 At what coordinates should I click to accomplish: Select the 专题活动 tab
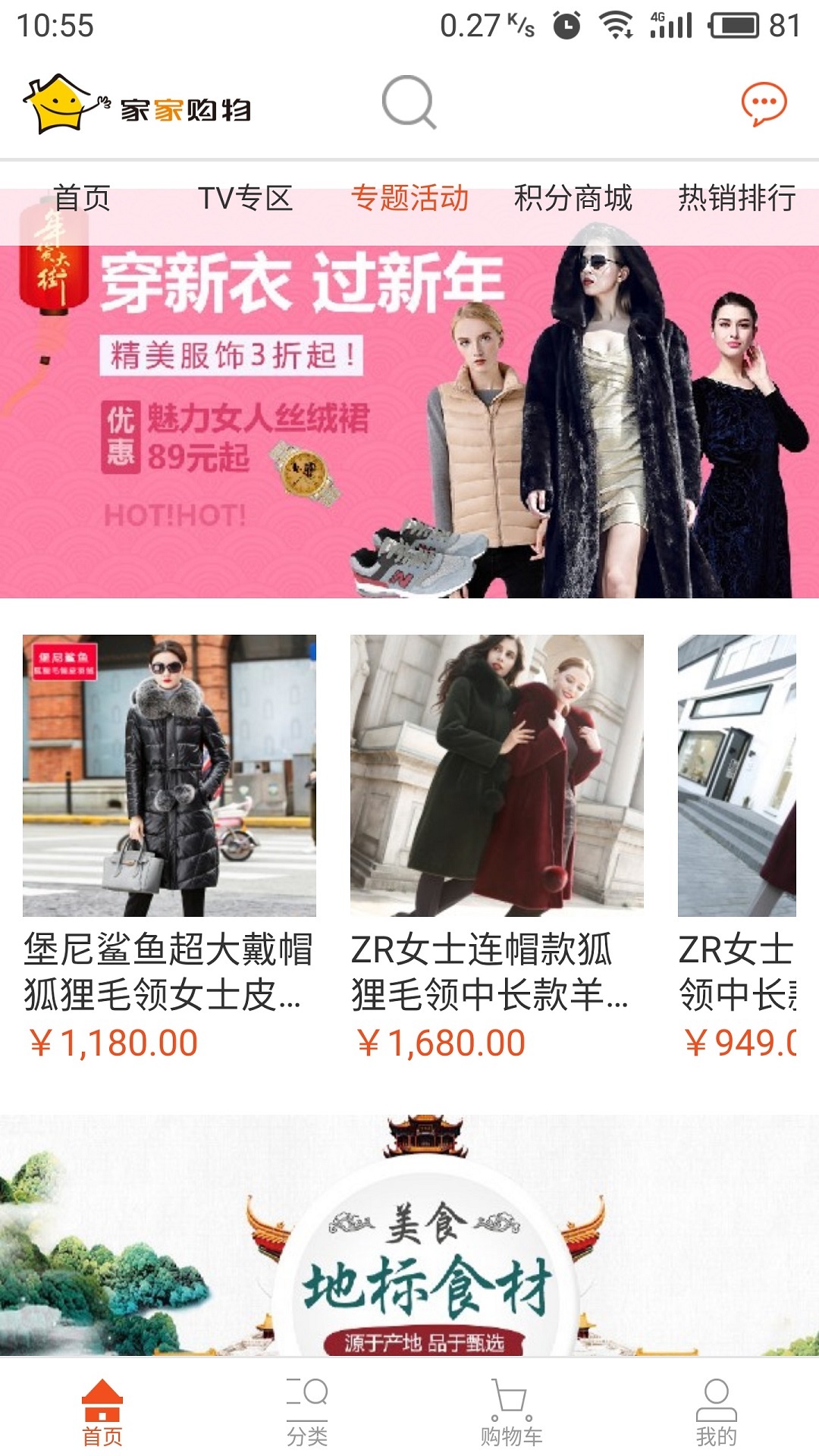point(409,199)
